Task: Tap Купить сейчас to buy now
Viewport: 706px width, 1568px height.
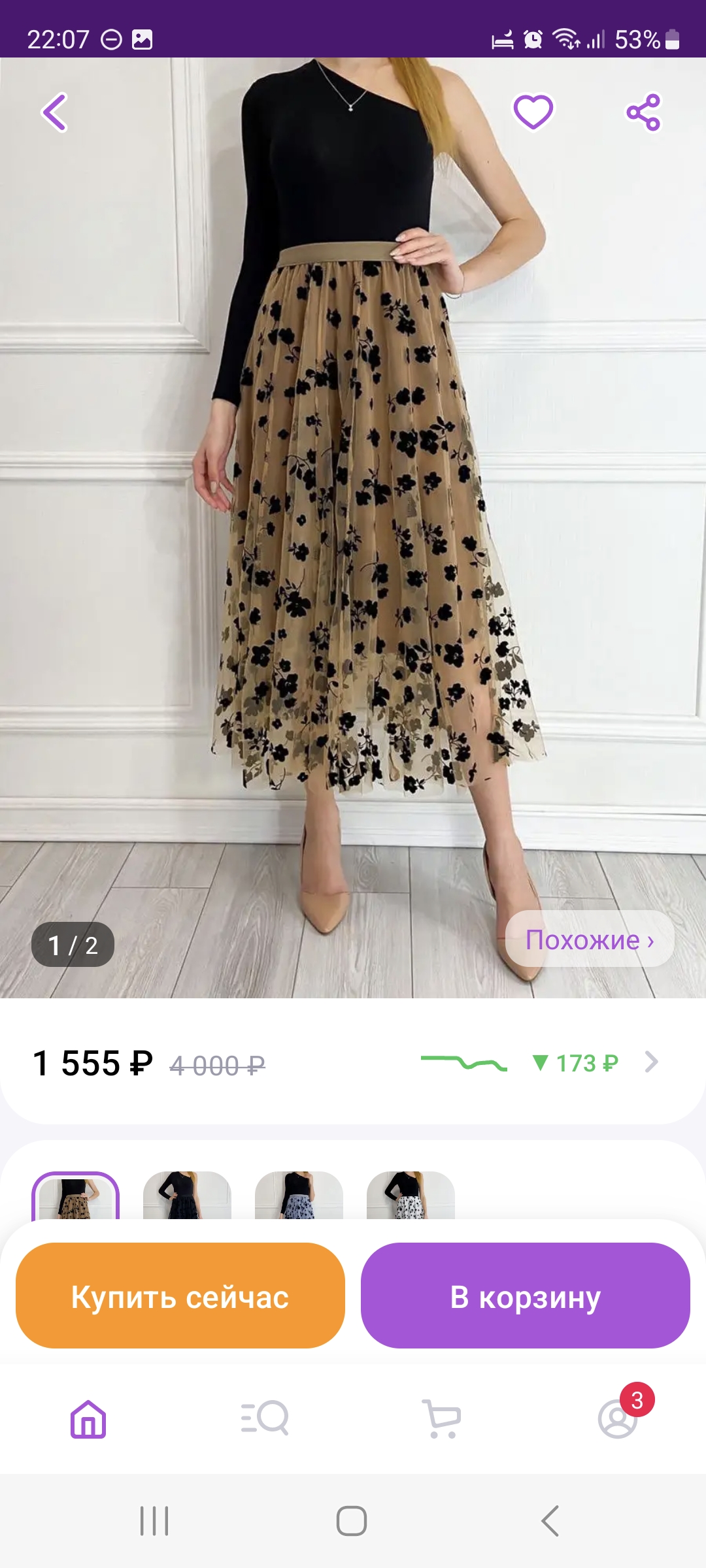Action: point(180,1296)
